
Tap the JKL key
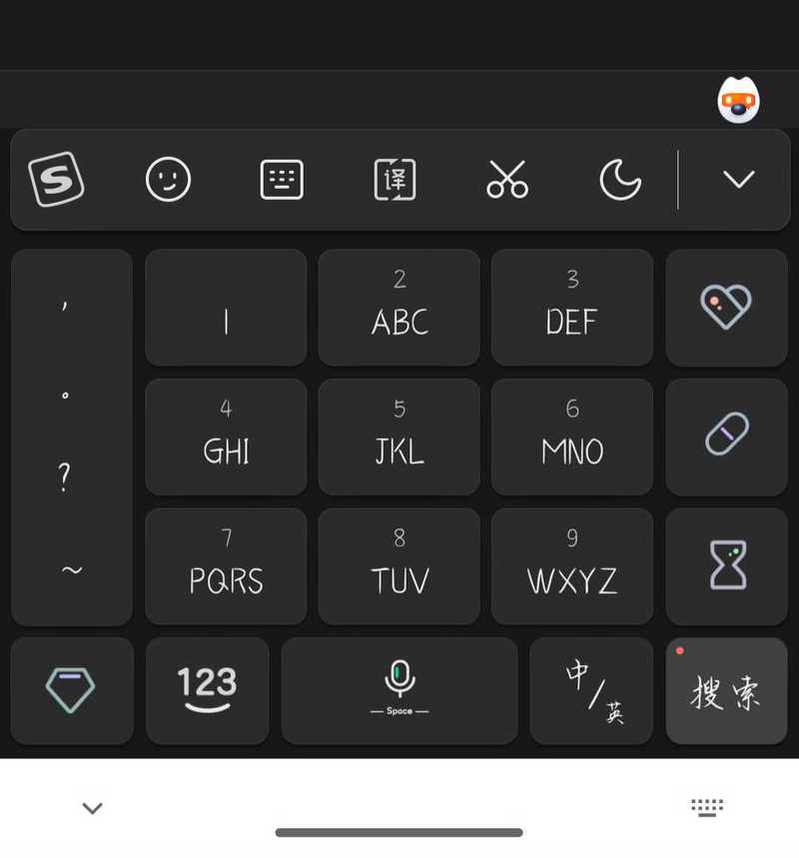(x=399, y=437)
